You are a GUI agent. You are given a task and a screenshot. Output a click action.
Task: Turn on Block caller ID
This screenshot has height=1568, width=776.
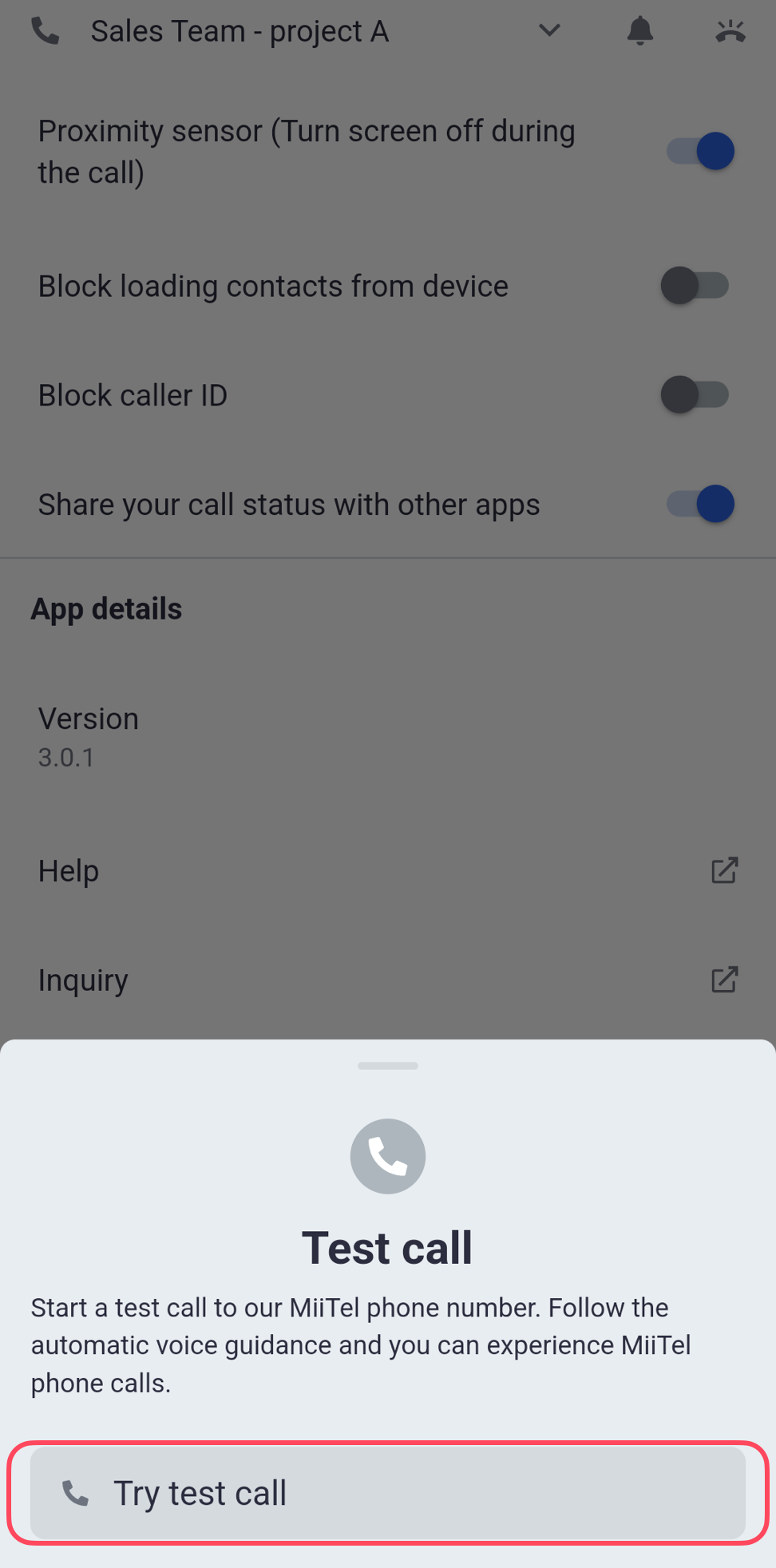click(695, 395)
